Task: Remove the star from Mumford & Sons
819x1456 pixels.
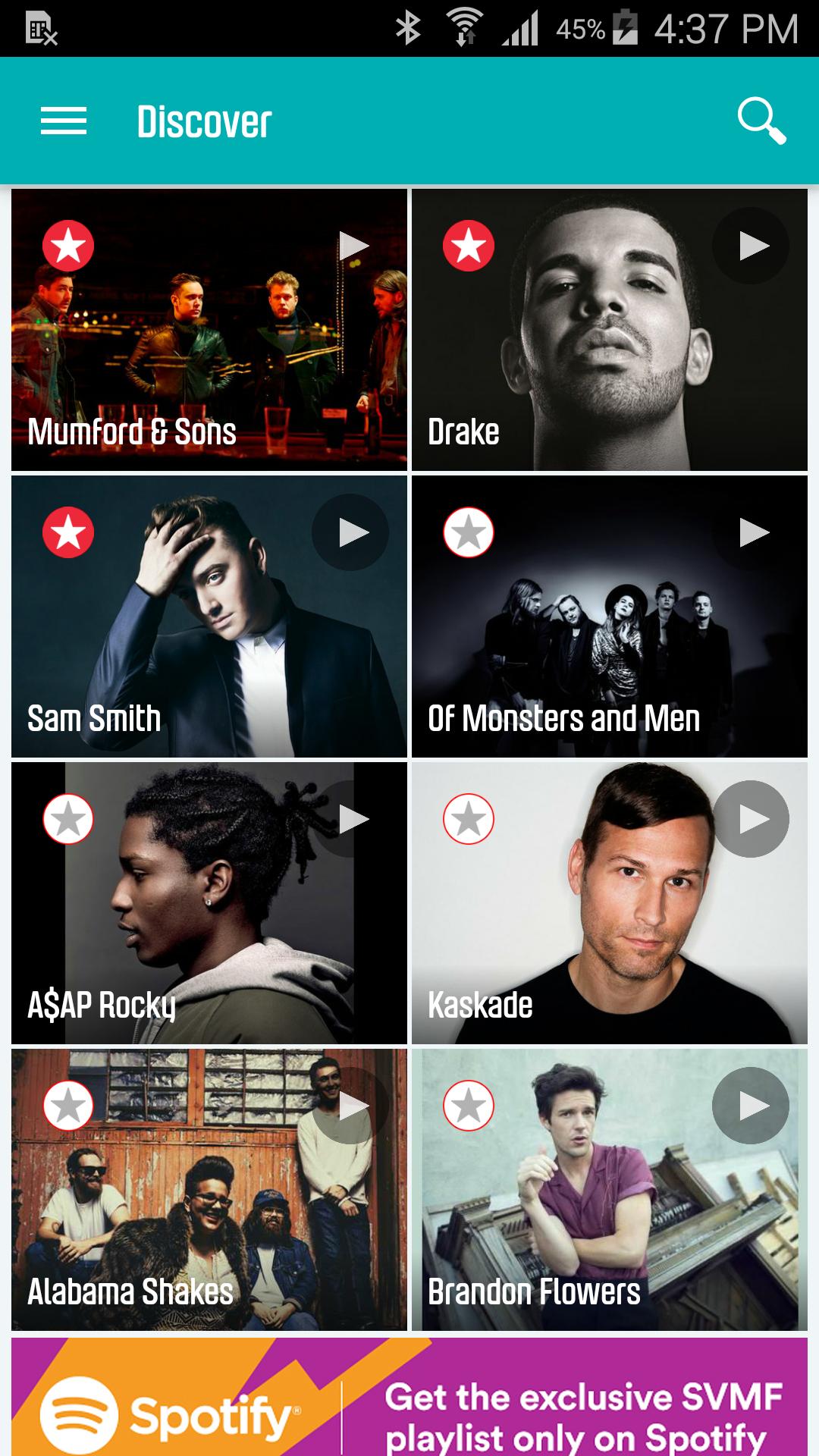Action: (68, 246)
